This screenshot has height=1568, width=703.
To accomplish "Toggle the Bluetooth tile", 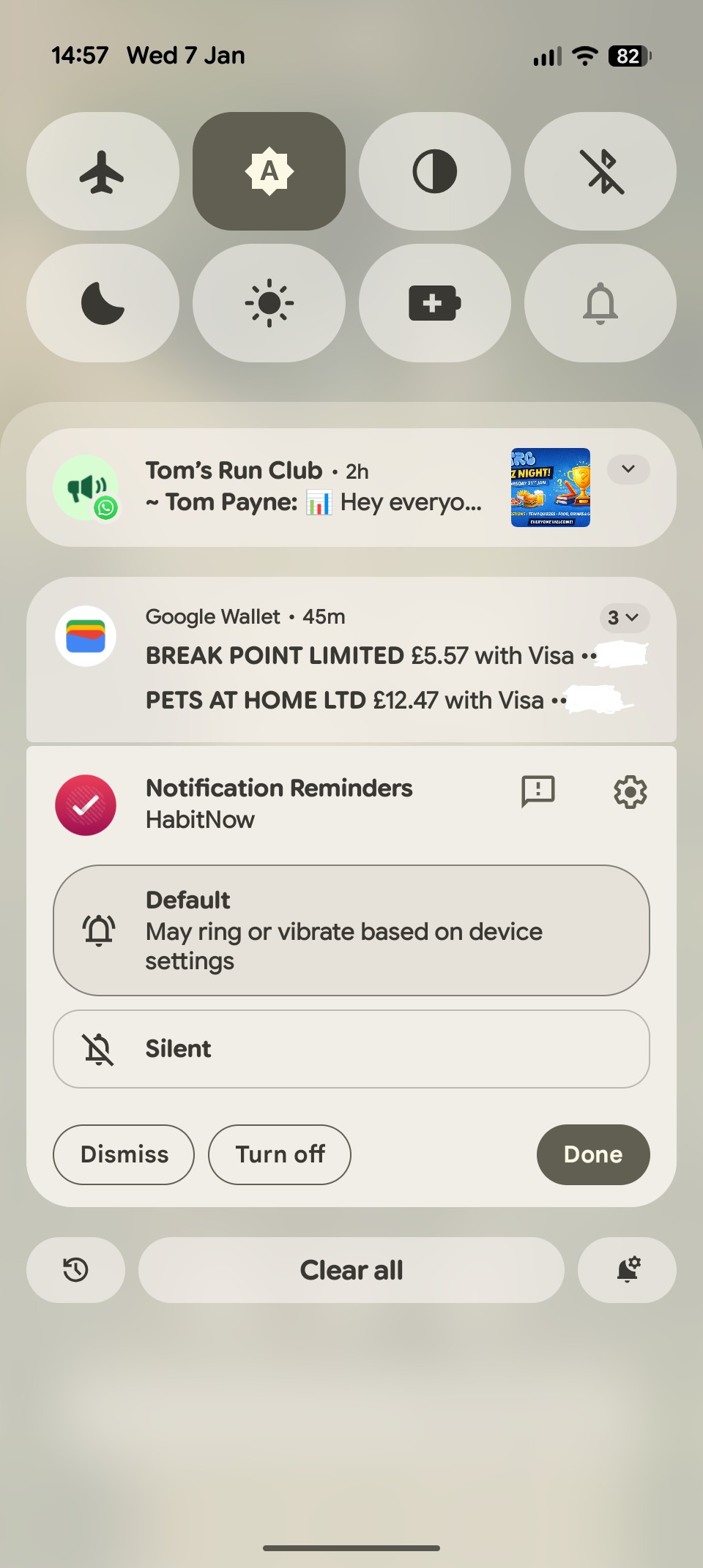I will coord(600,171).
